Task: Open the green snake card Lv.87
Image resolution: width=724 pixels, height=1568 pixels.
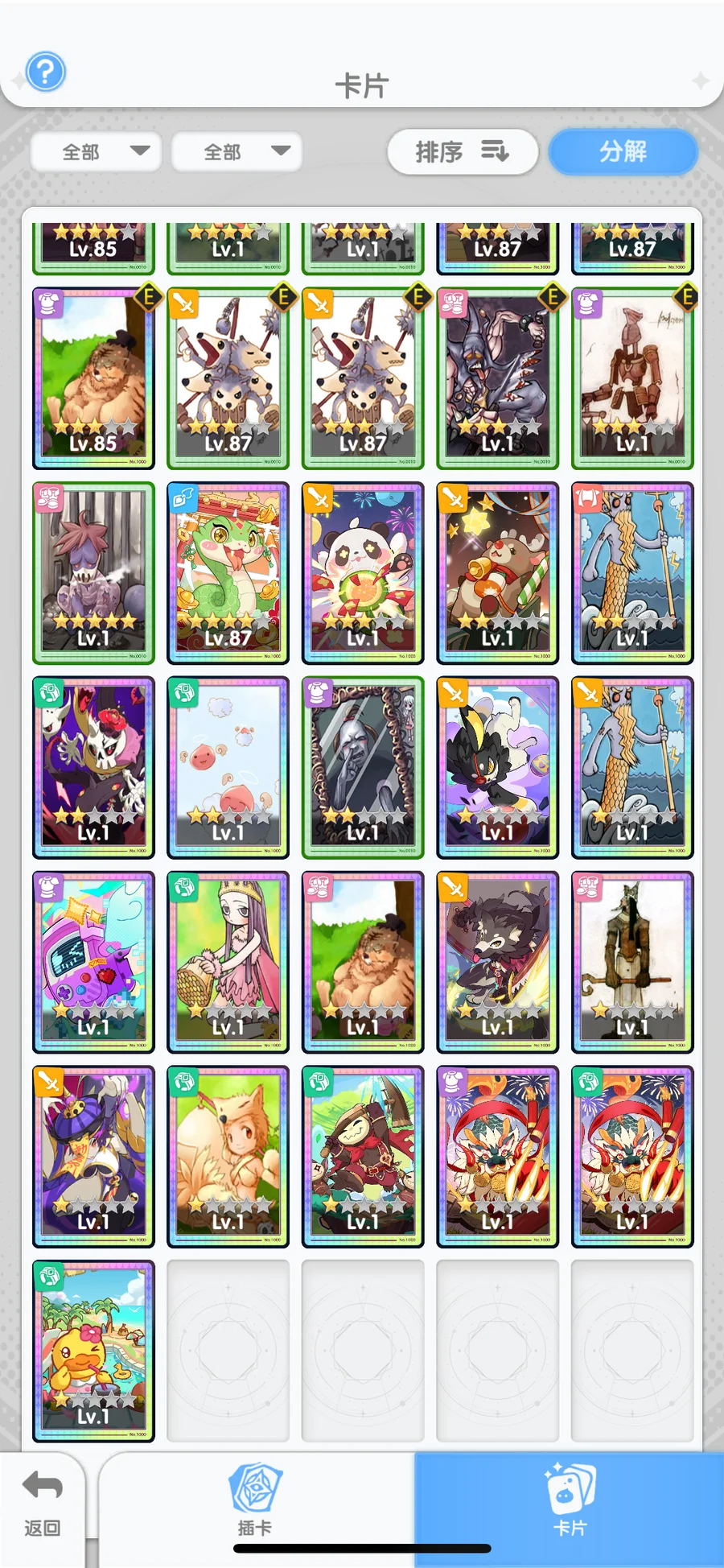Action: (228, 572)
